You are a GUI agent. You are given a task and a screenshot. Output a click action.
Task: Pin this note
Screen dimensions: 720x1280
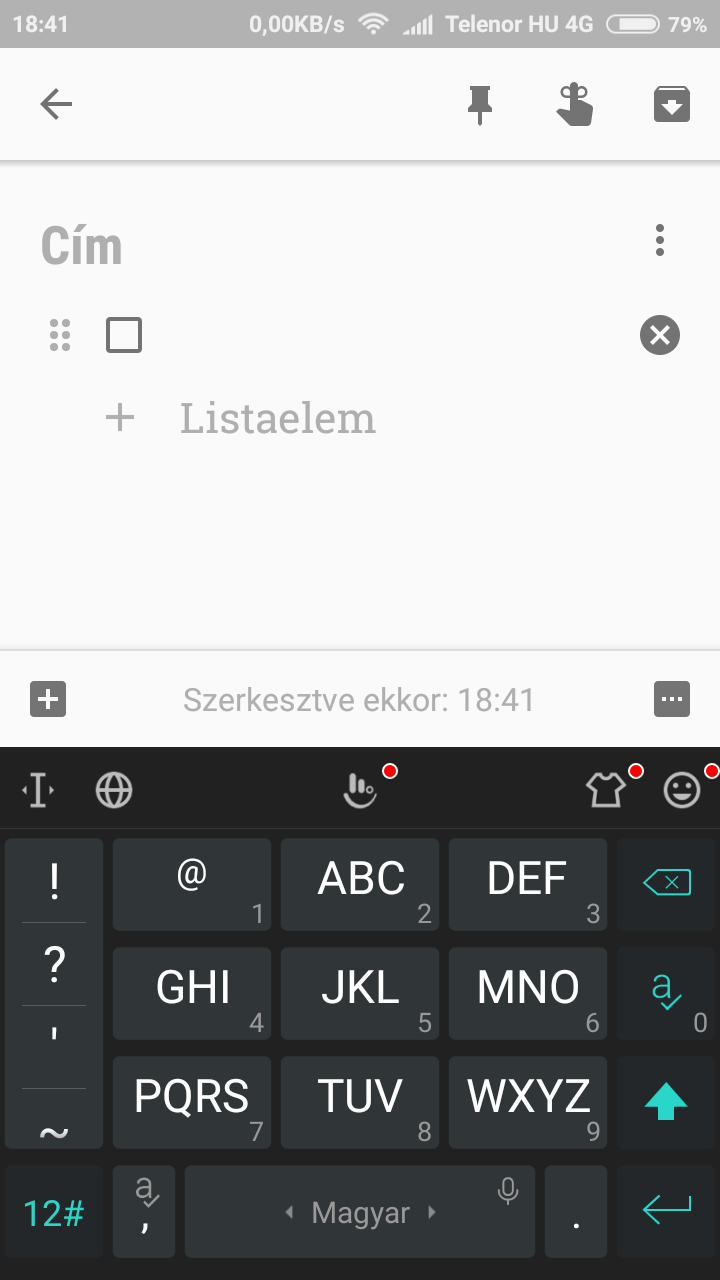point(481,105)
